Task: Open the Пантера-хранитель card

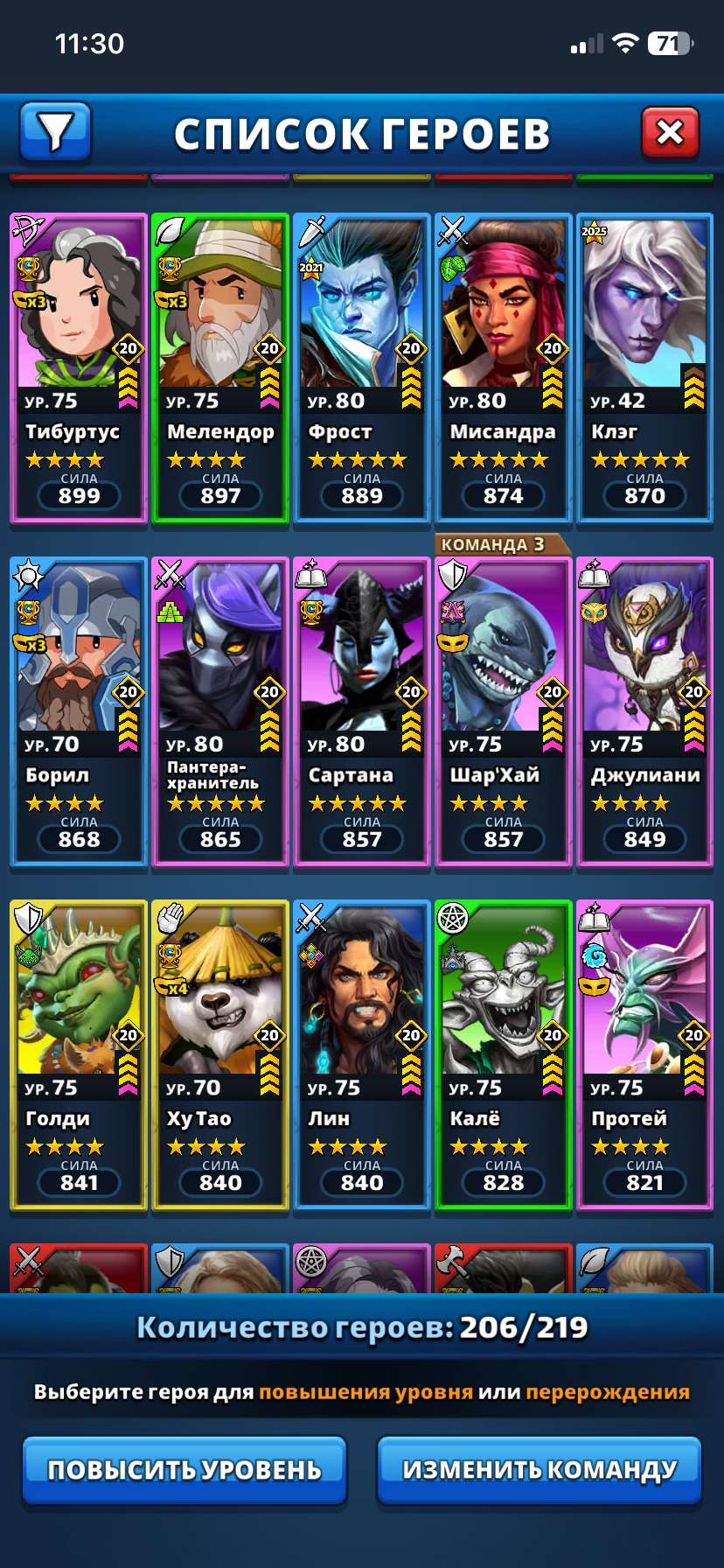Action: point(220,712)
